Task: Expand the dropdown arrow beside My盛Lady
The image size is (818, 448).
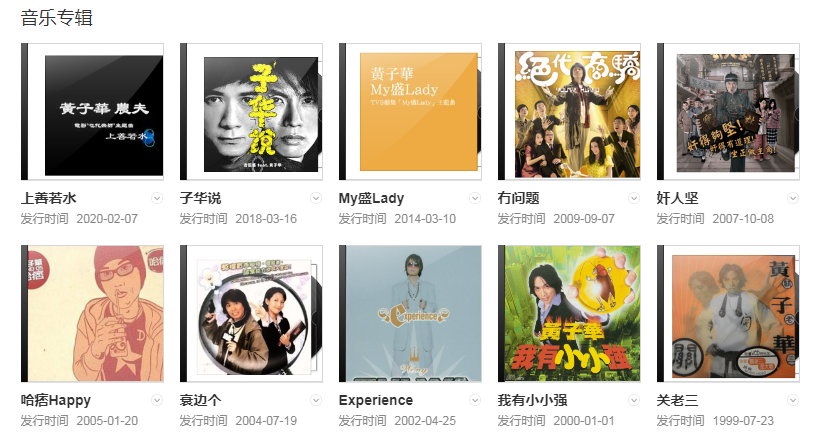Action: [x=475, y=198]
